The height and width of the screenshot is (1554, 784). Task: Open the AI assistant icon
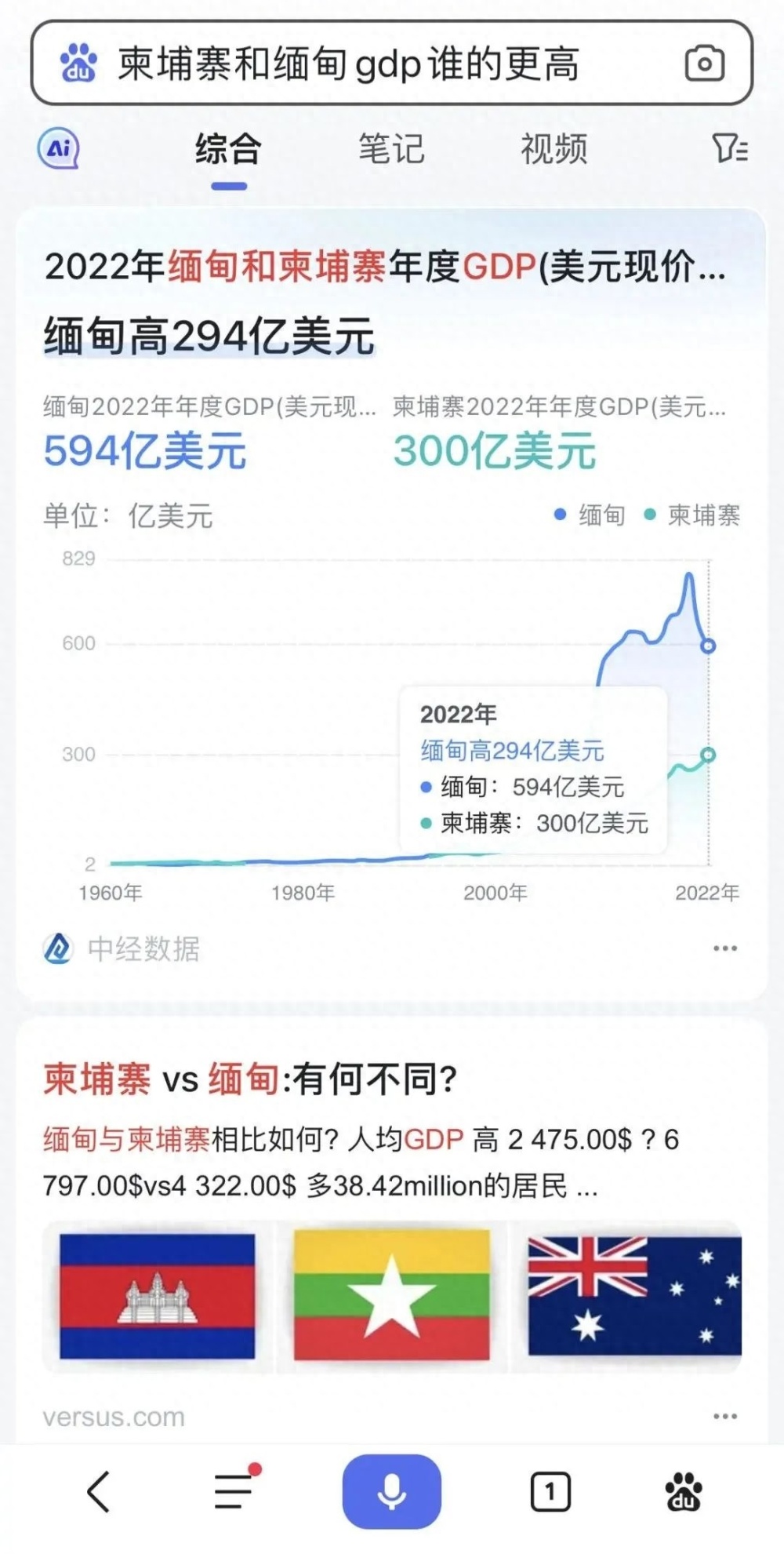tap(59, 148)
